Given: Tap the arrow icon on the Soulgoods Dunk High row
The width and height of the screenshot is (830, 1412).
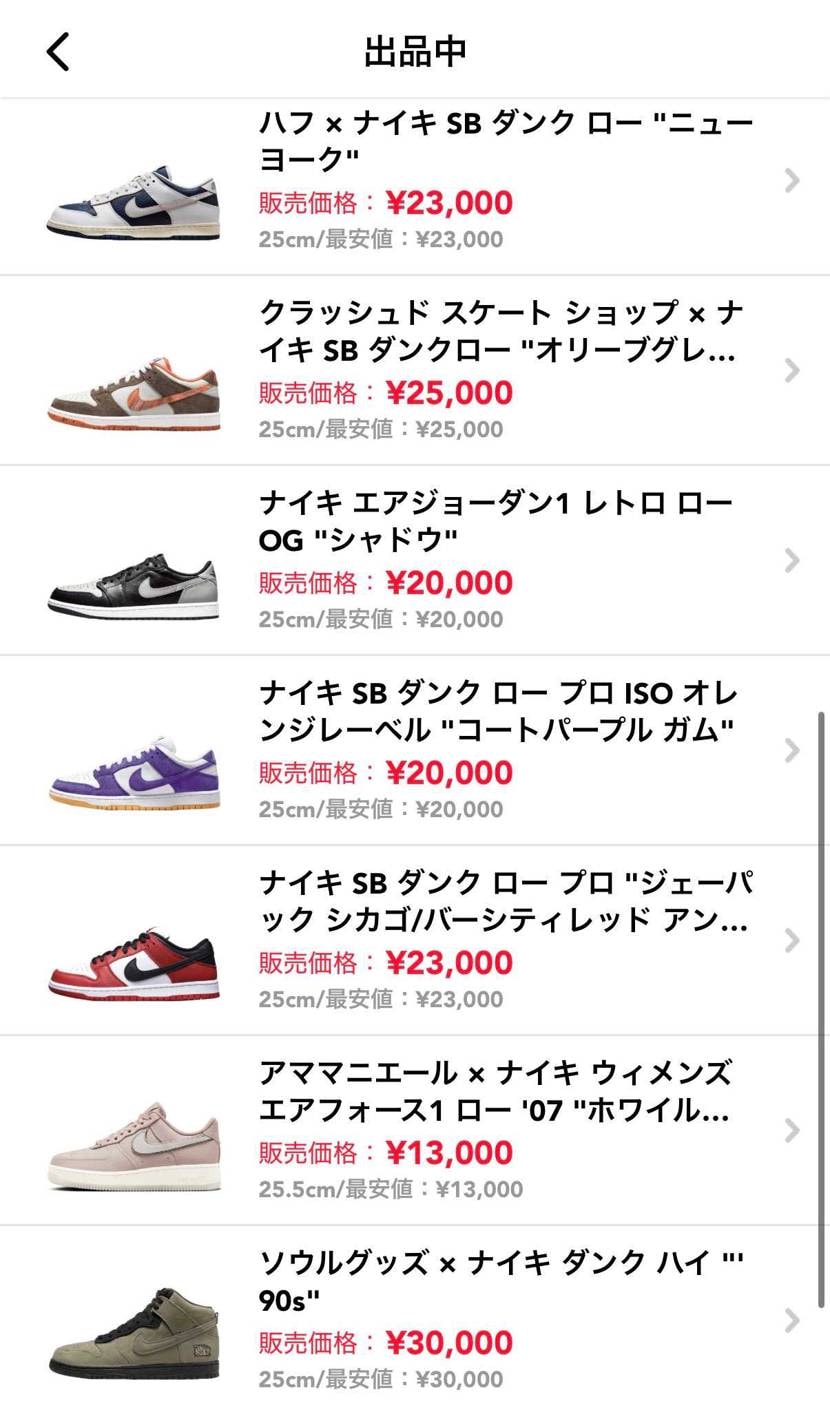Looking at the screenshot, I should coord(792,1320).
